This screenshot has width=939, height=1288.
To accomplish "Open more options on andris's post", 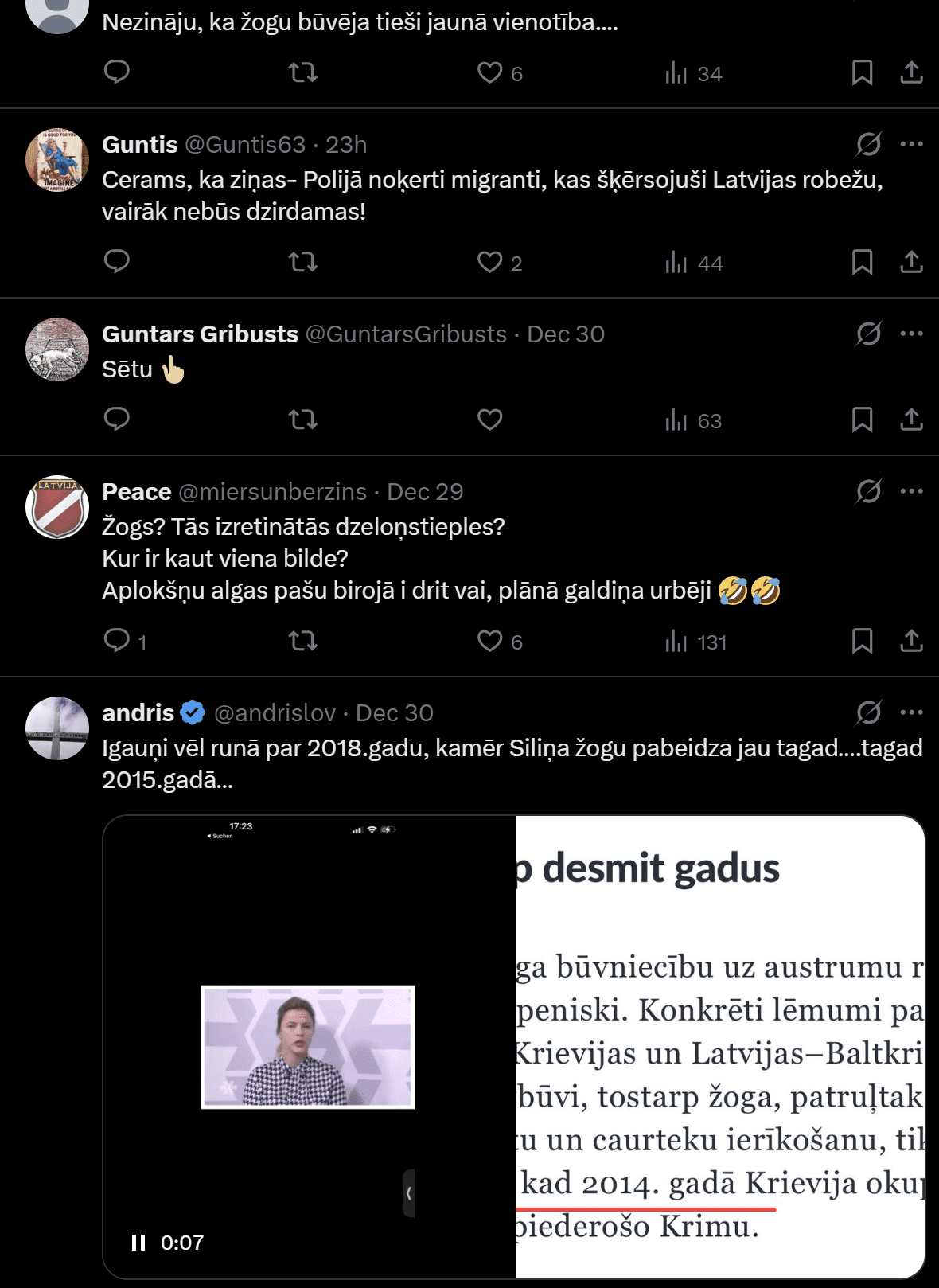I will tap(911, 712).
